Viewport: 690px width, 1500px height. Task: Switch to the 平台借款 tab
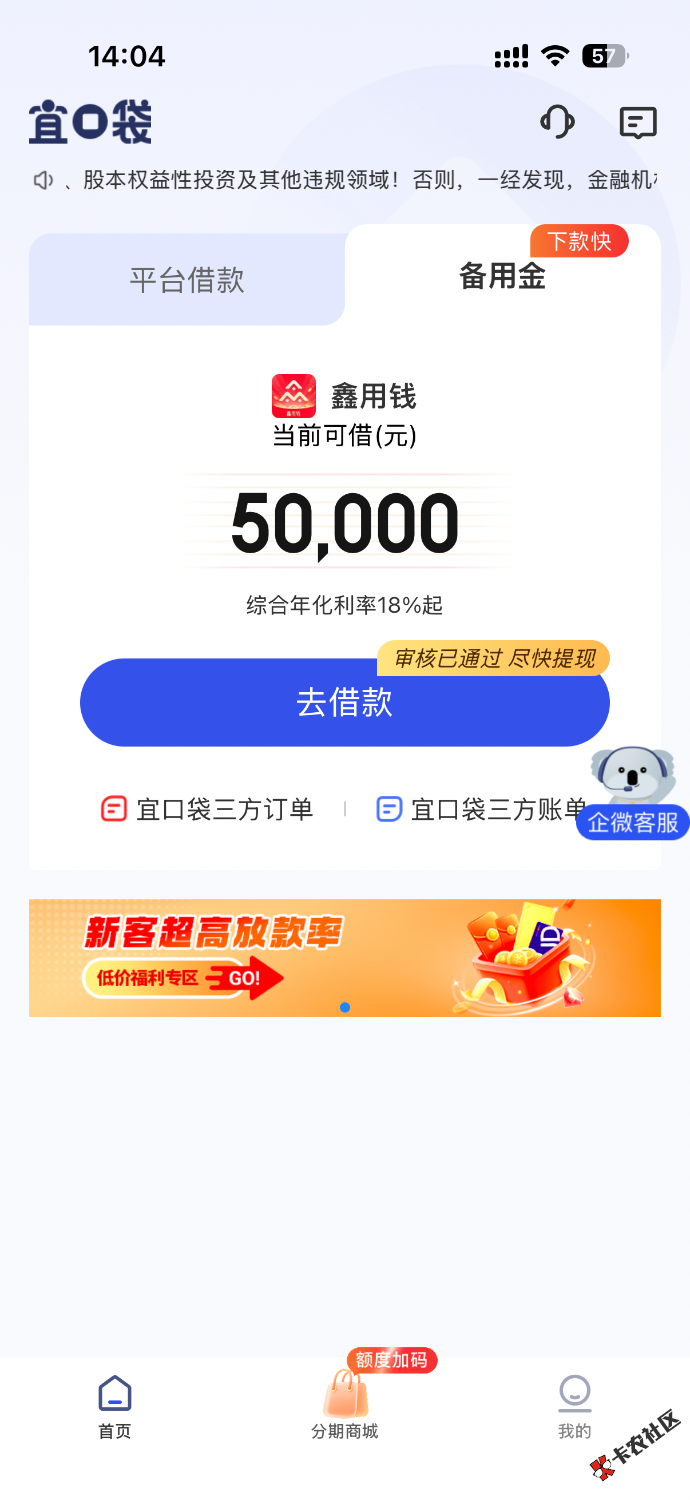[x=187, y=280]
